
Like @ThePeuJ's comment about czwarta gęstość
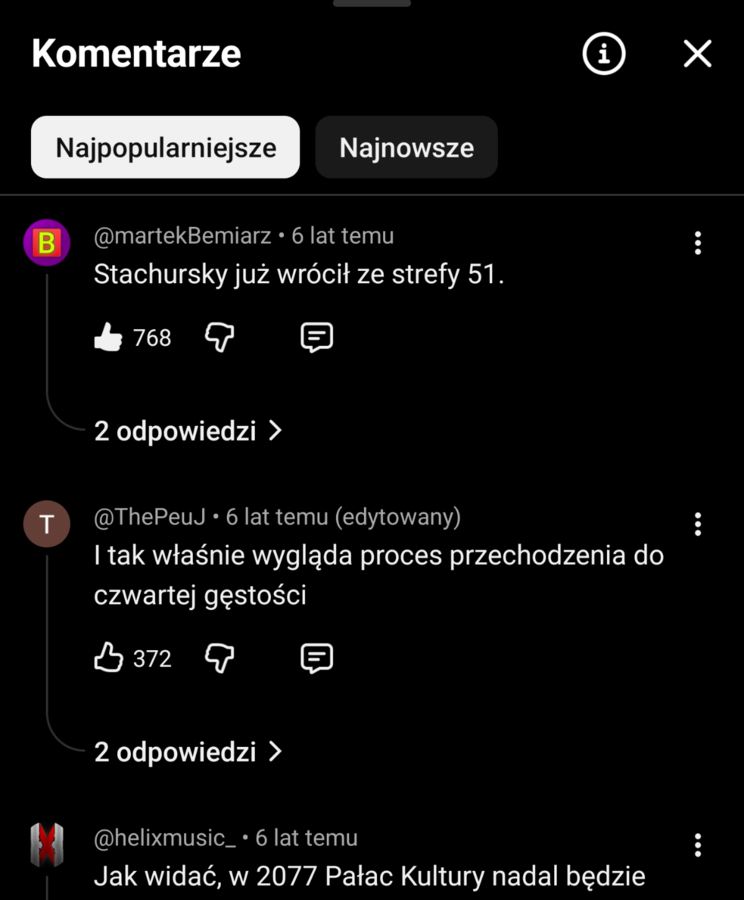click(109, 658)
